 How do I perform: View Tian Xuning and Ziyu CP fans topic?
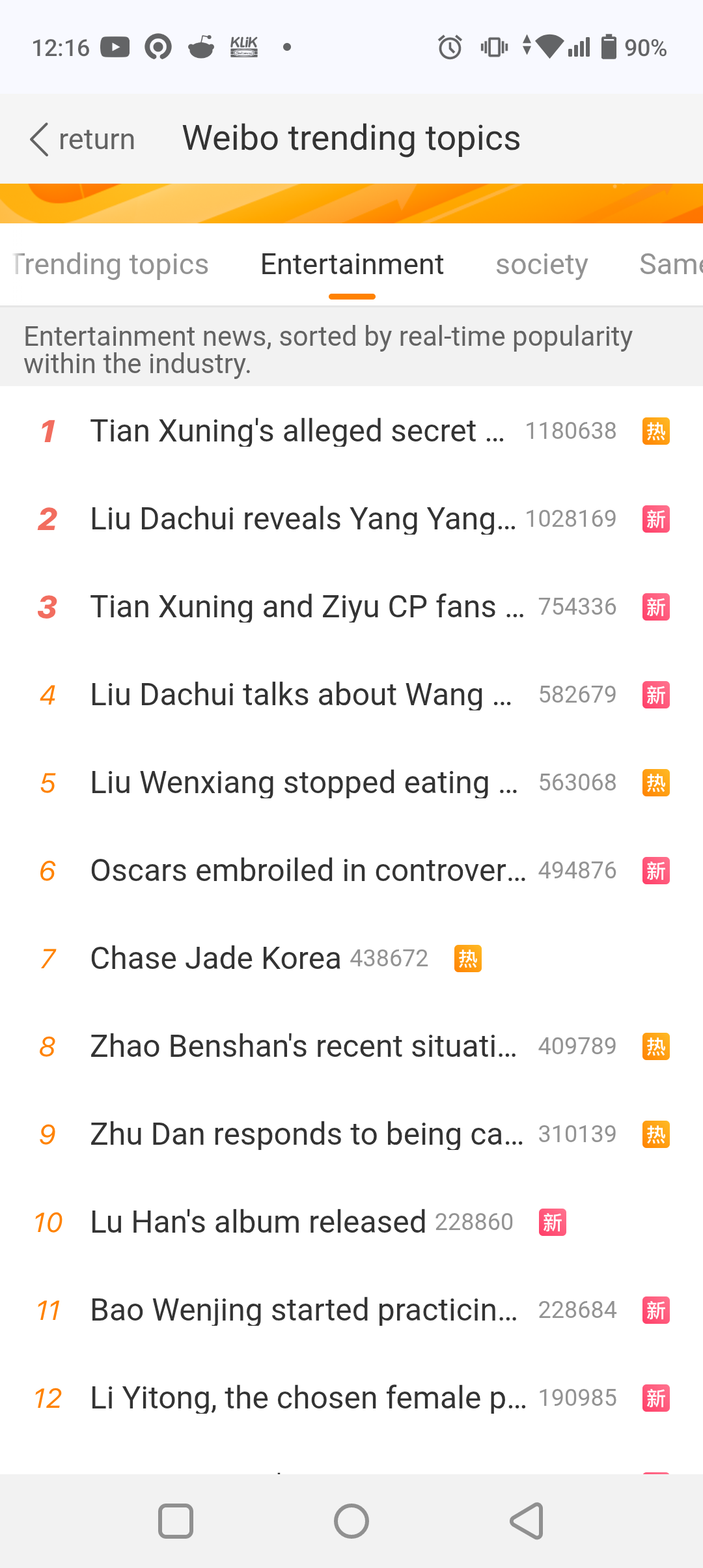tap(307, 607)
